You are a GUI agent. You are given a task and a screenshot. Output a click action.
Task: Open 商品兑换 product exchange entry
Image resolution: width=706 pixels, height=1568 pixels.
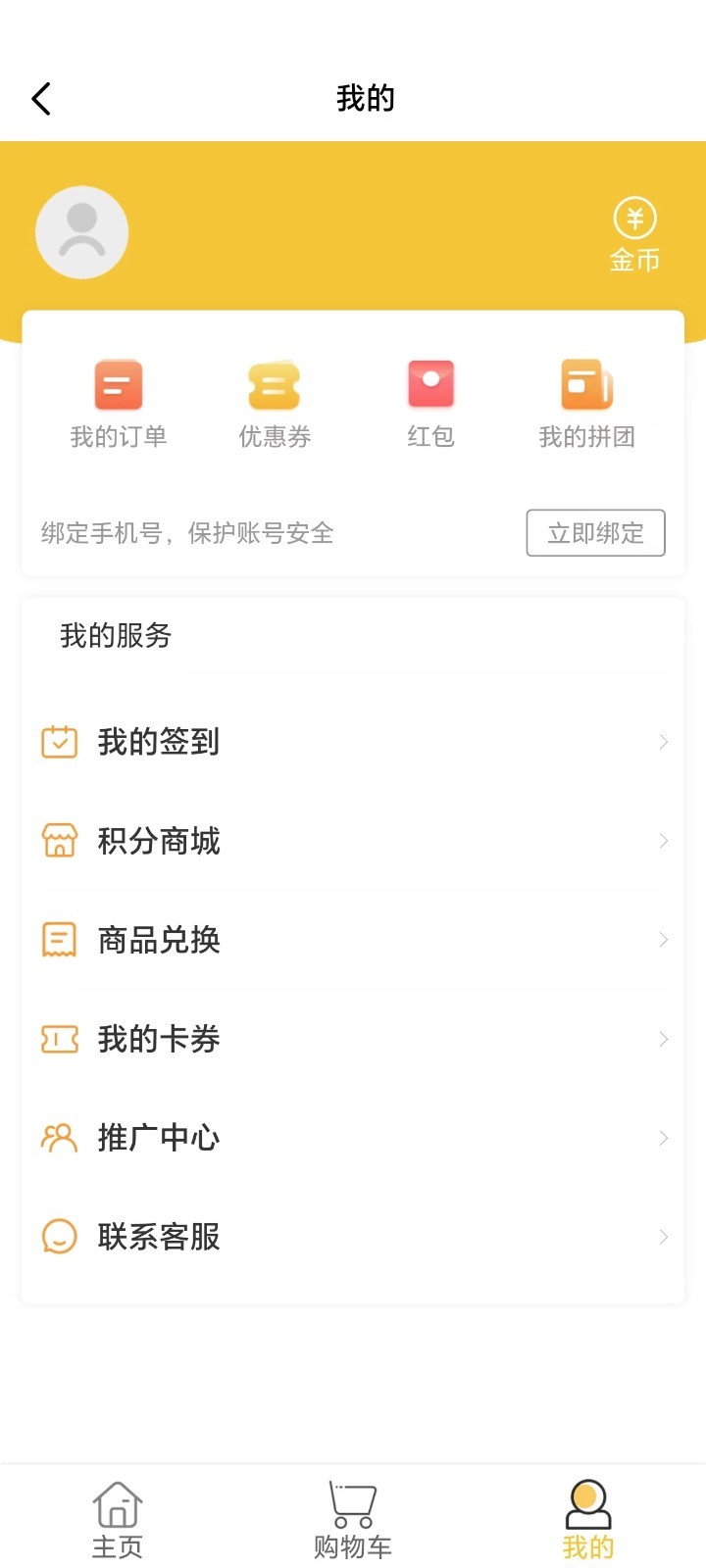click(x=158, y=940)
